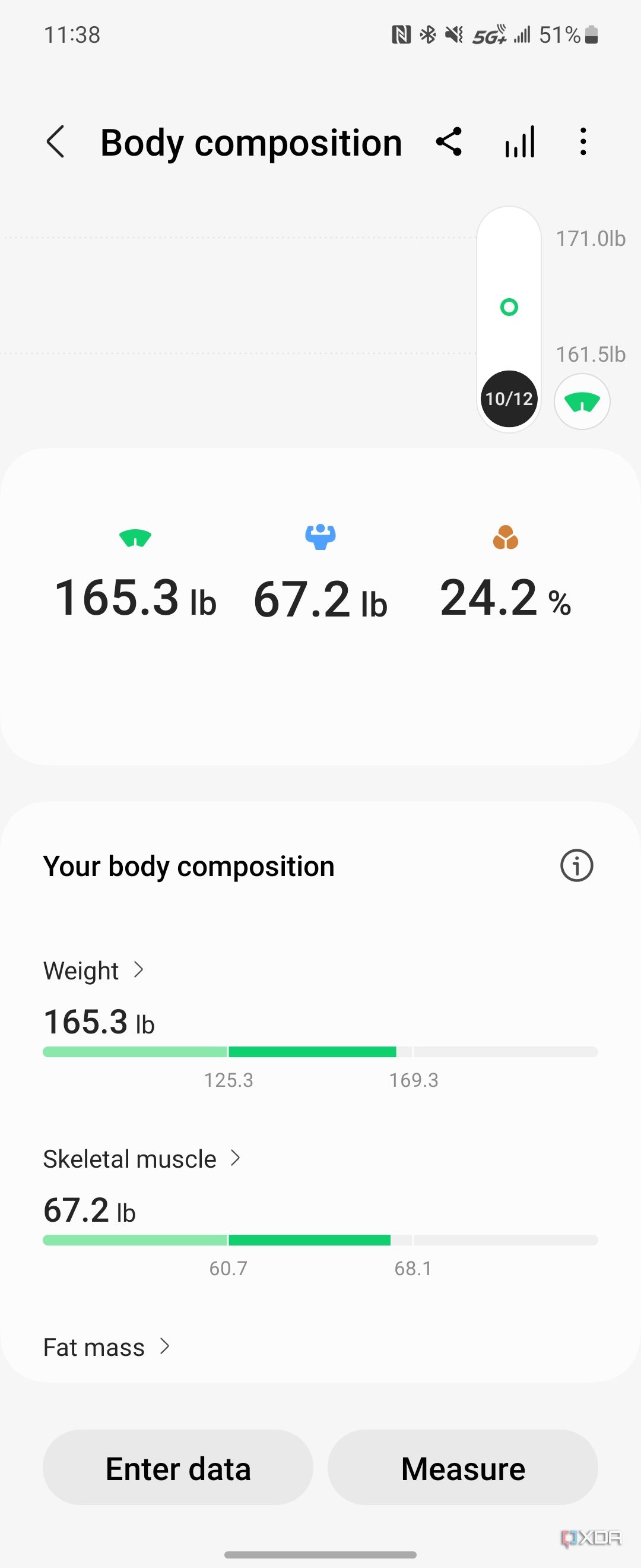Share body composition results
Viewport: 641px width, 1568px height.
click(x=449, y=143)
